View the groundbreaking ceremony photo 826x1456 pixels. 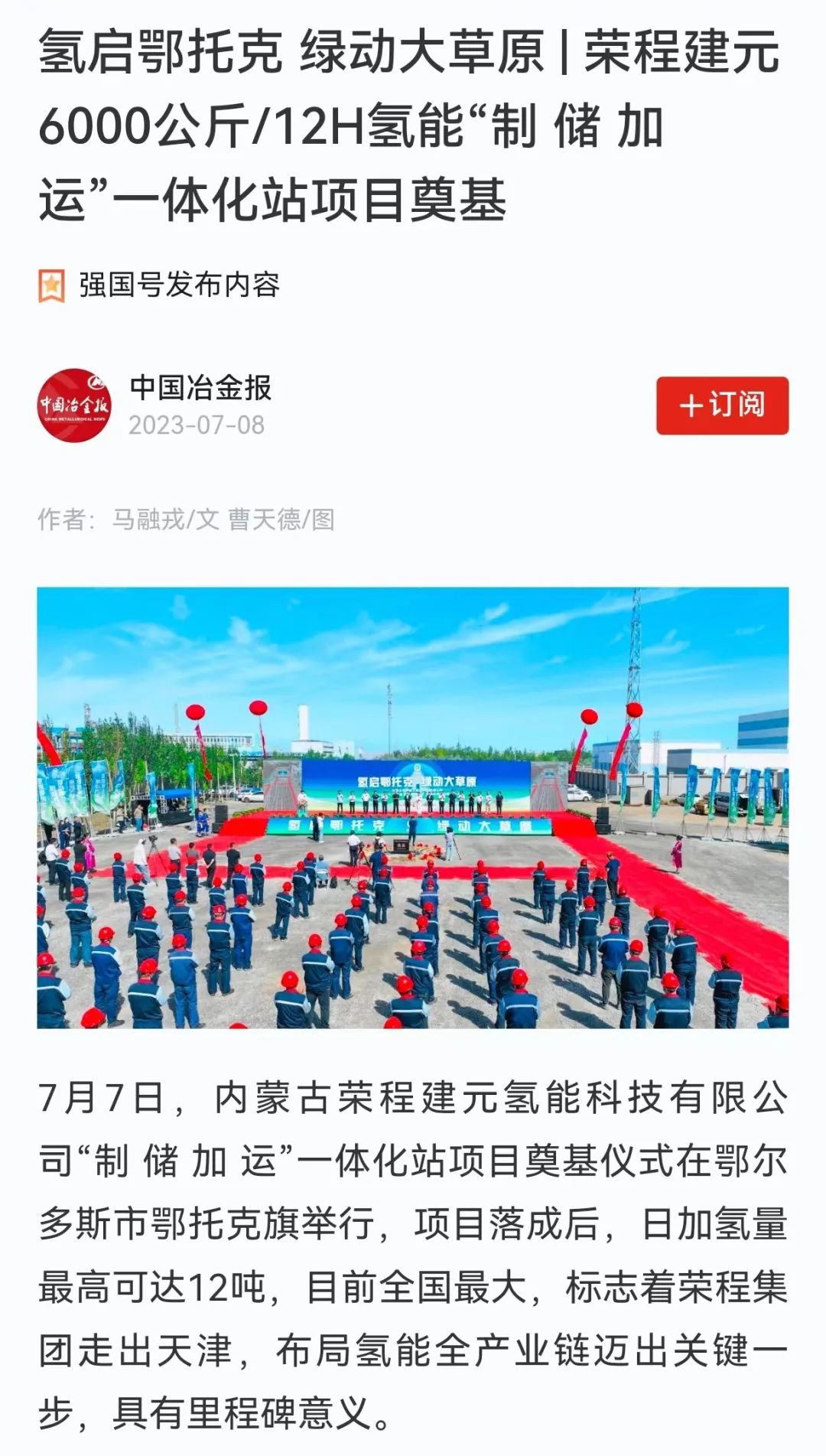pyautogui.click(x=413, y=807)
